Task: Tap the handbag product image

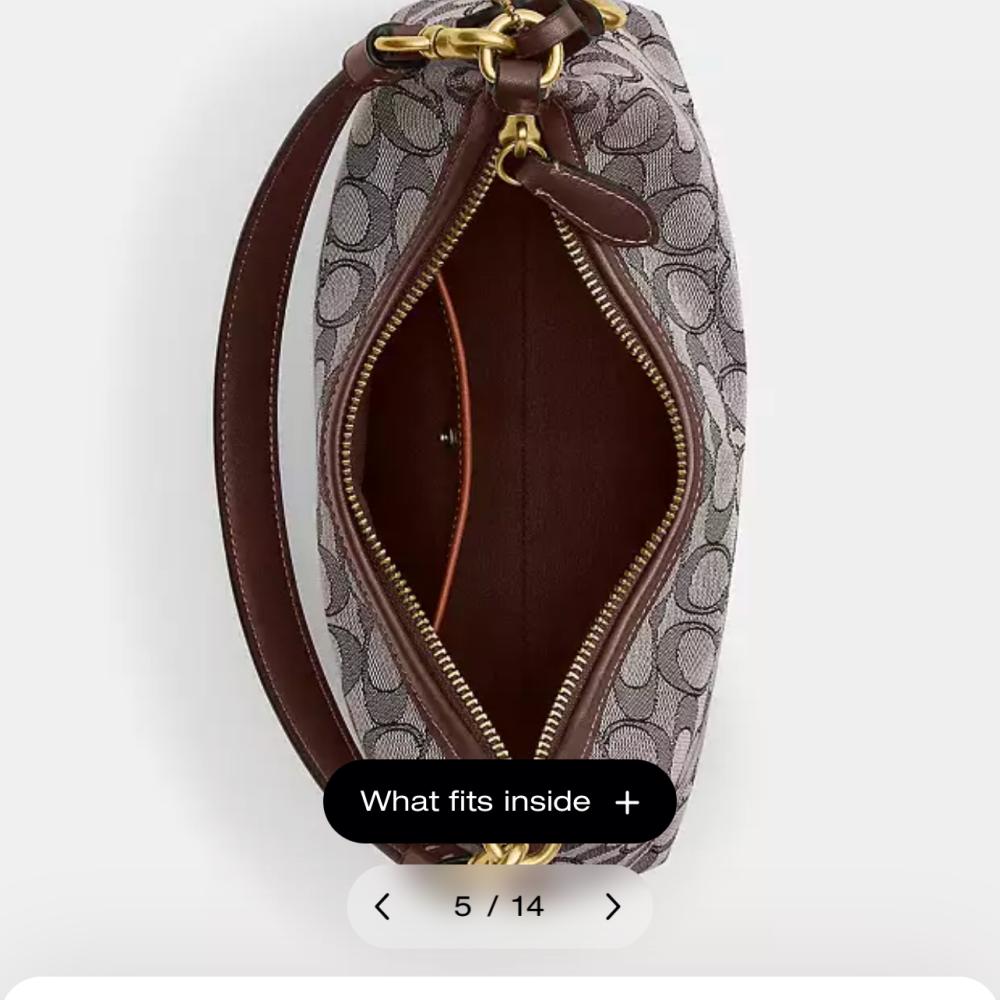Action: click(x=520, y=400)
